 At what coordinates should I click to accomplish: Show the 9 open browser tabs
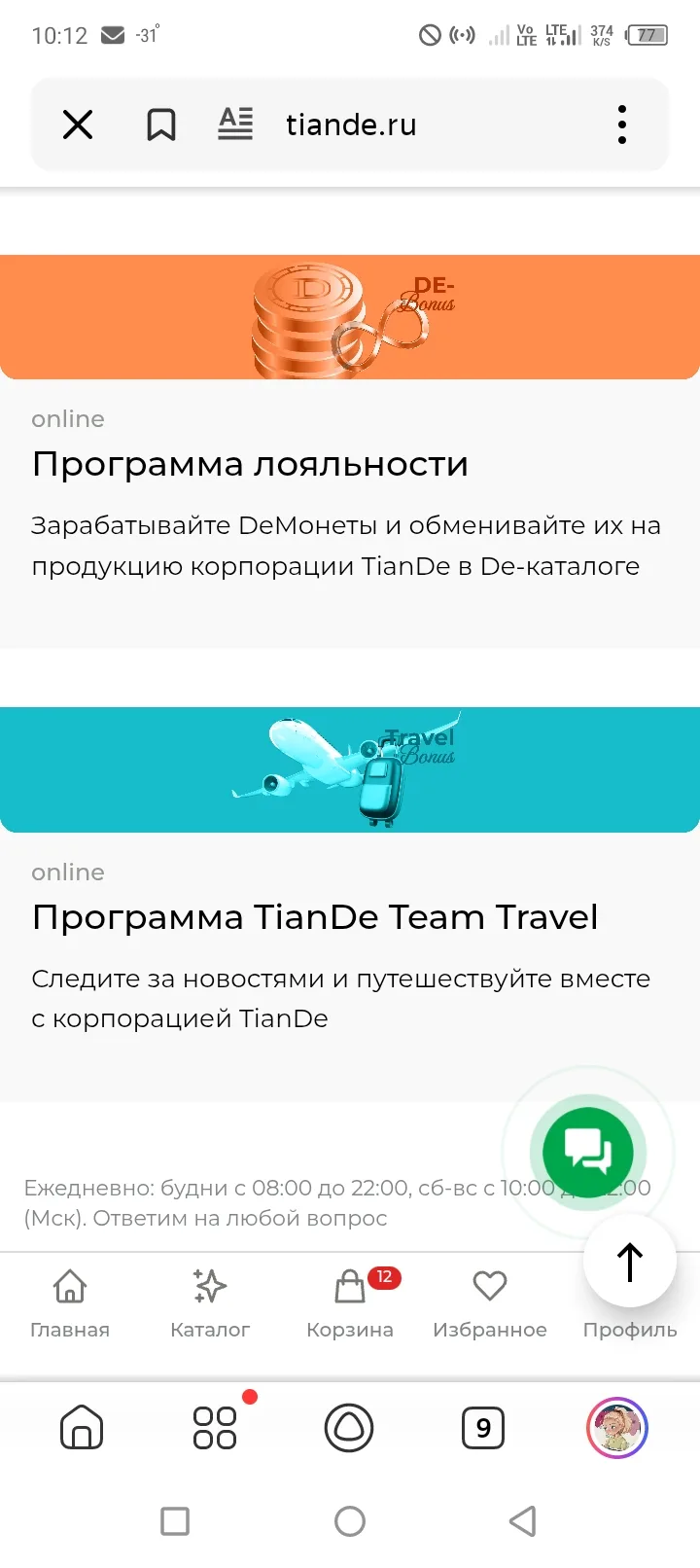(x=483, y=1428)
